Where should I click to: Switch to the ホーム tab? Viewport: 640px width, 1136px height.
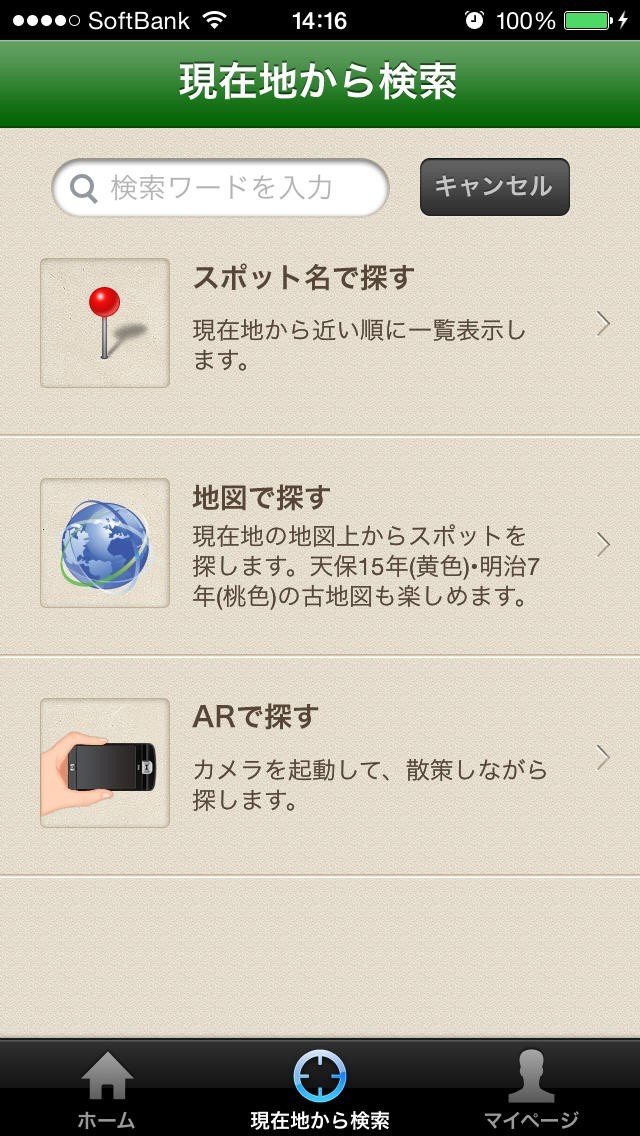pyautogui.click(x=106, y=1090)
